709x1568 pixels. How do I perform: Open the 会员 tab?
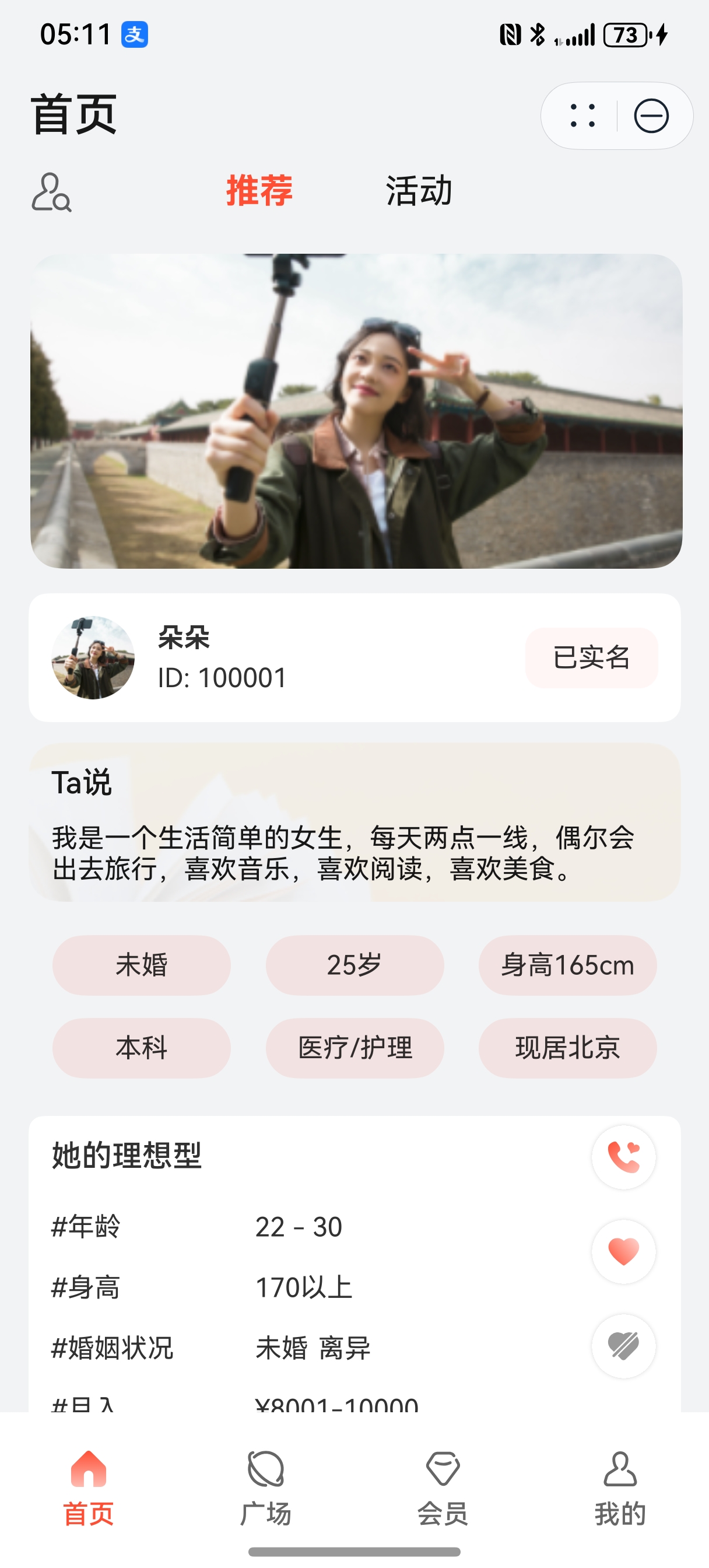tap(443, 1488)
